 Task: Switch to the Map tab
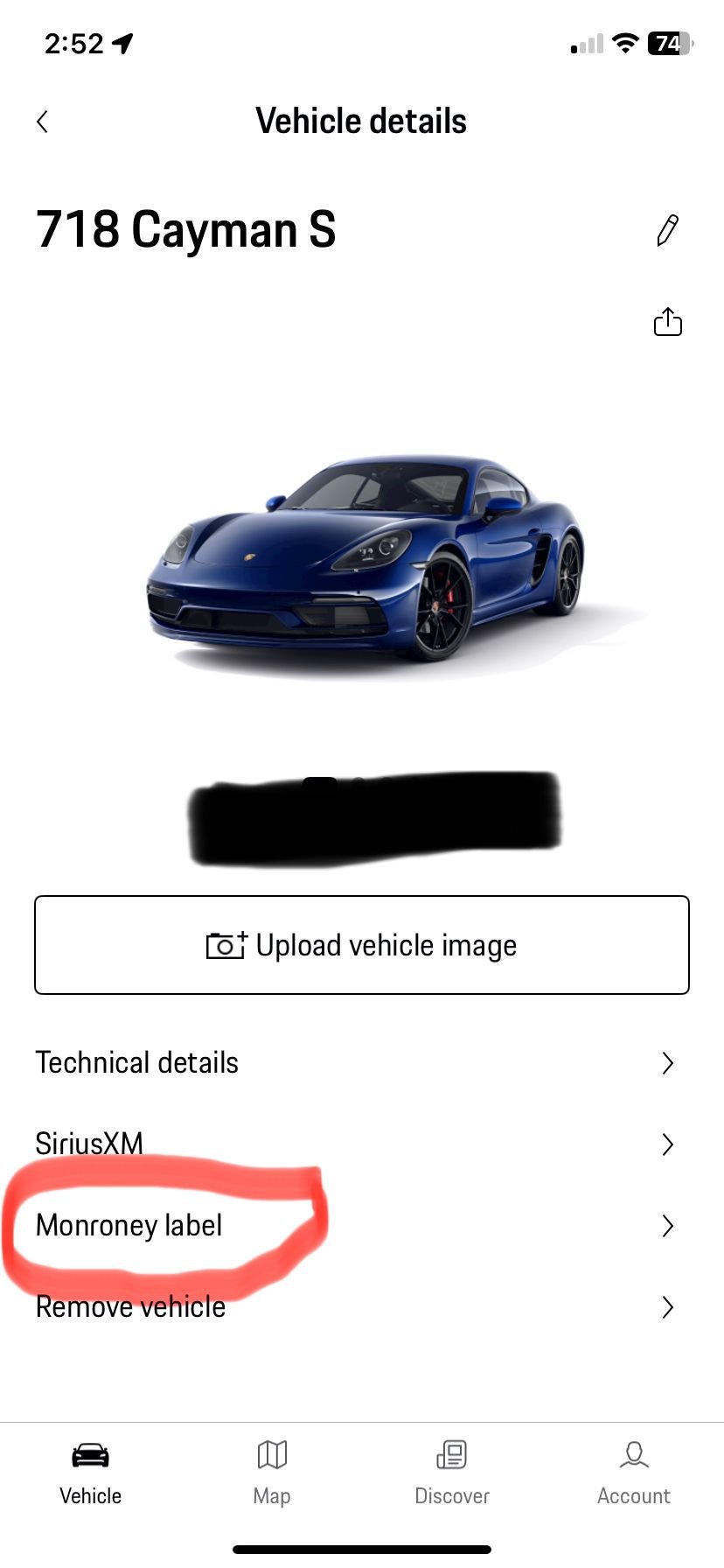tap(272, 1472)
